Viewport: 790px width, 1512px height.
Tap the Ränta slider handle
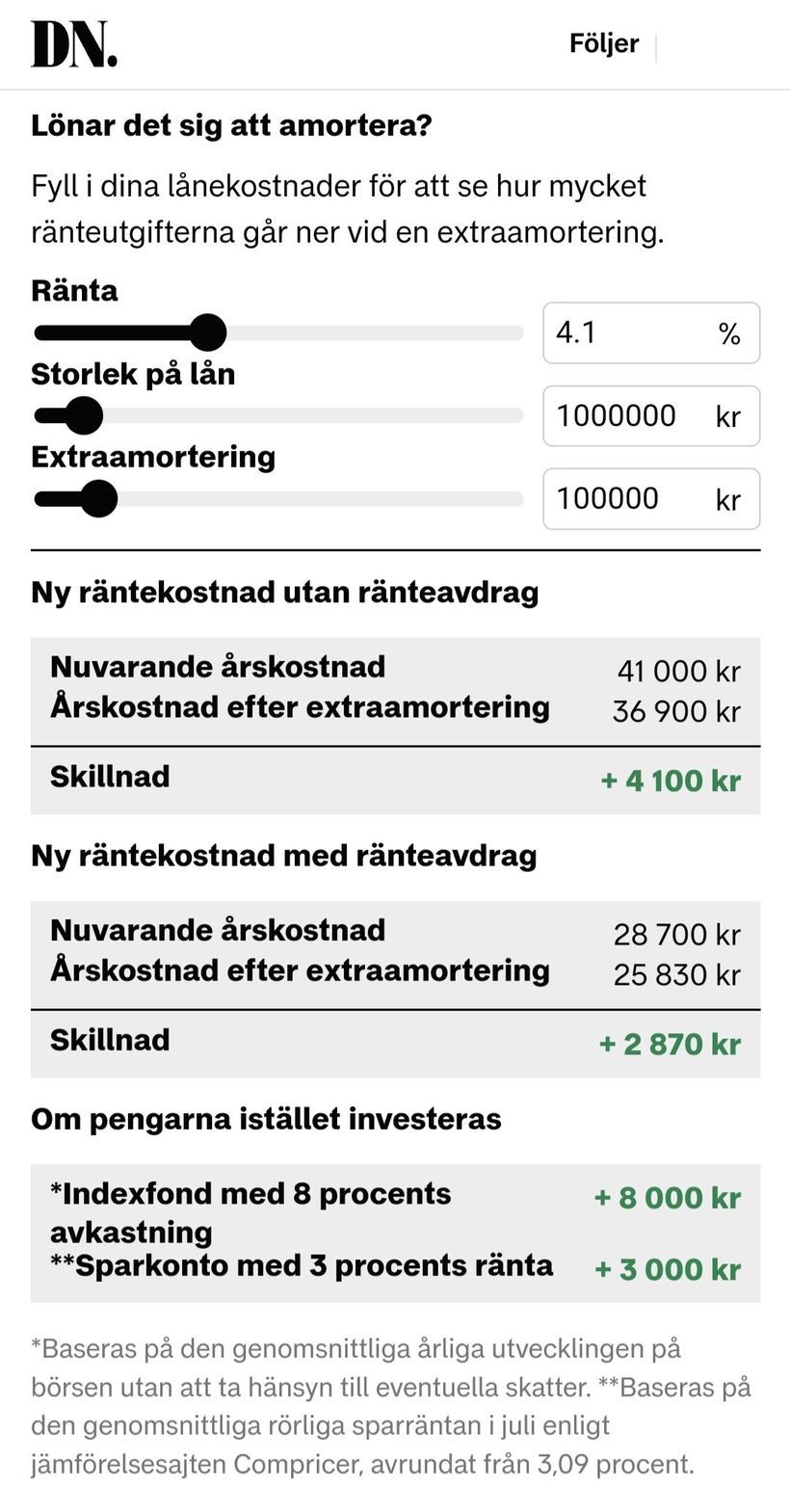click(207, 333)
